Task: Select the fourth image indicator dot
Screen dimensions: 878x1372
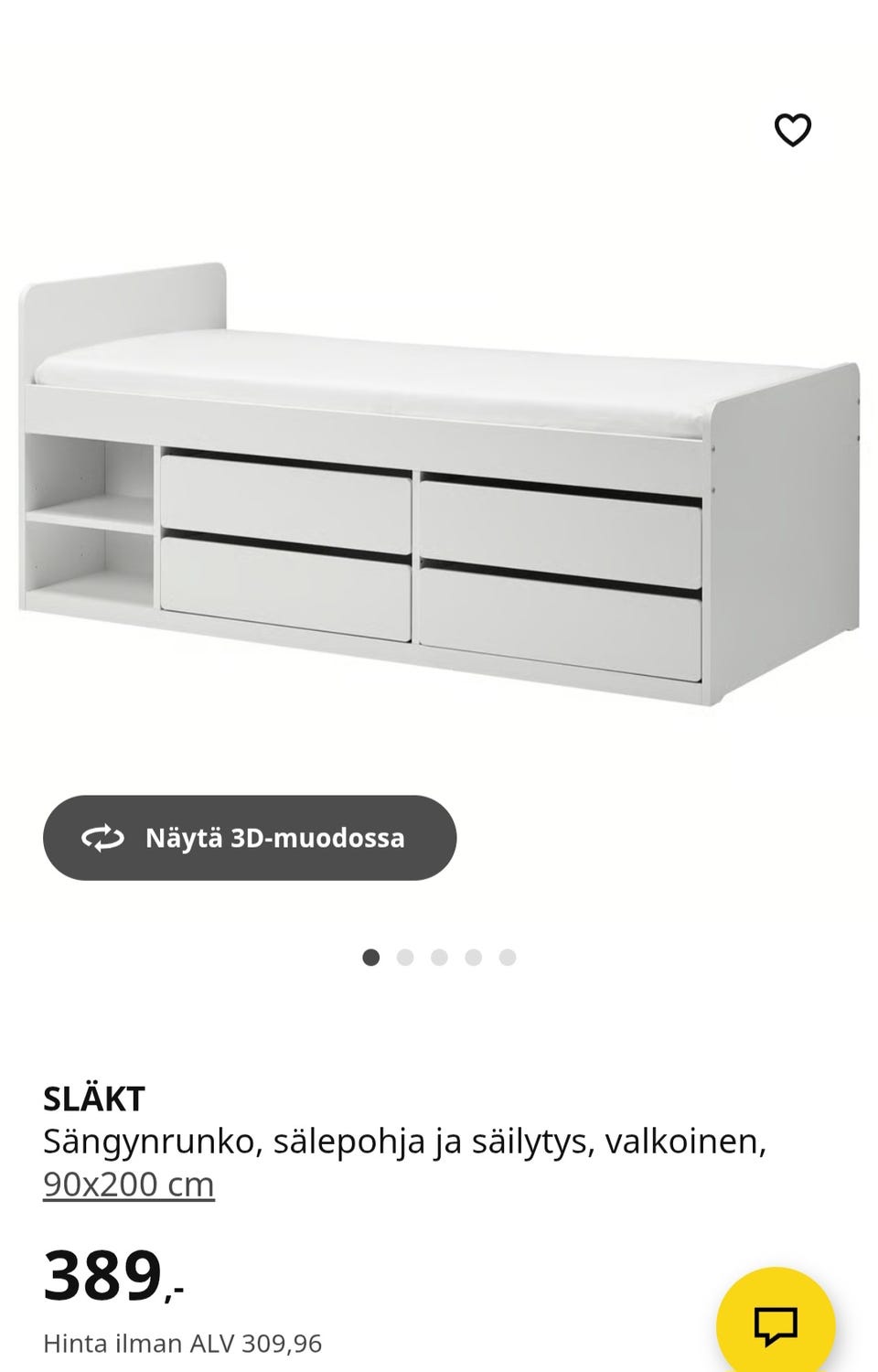Action: (x=474, y=956)
